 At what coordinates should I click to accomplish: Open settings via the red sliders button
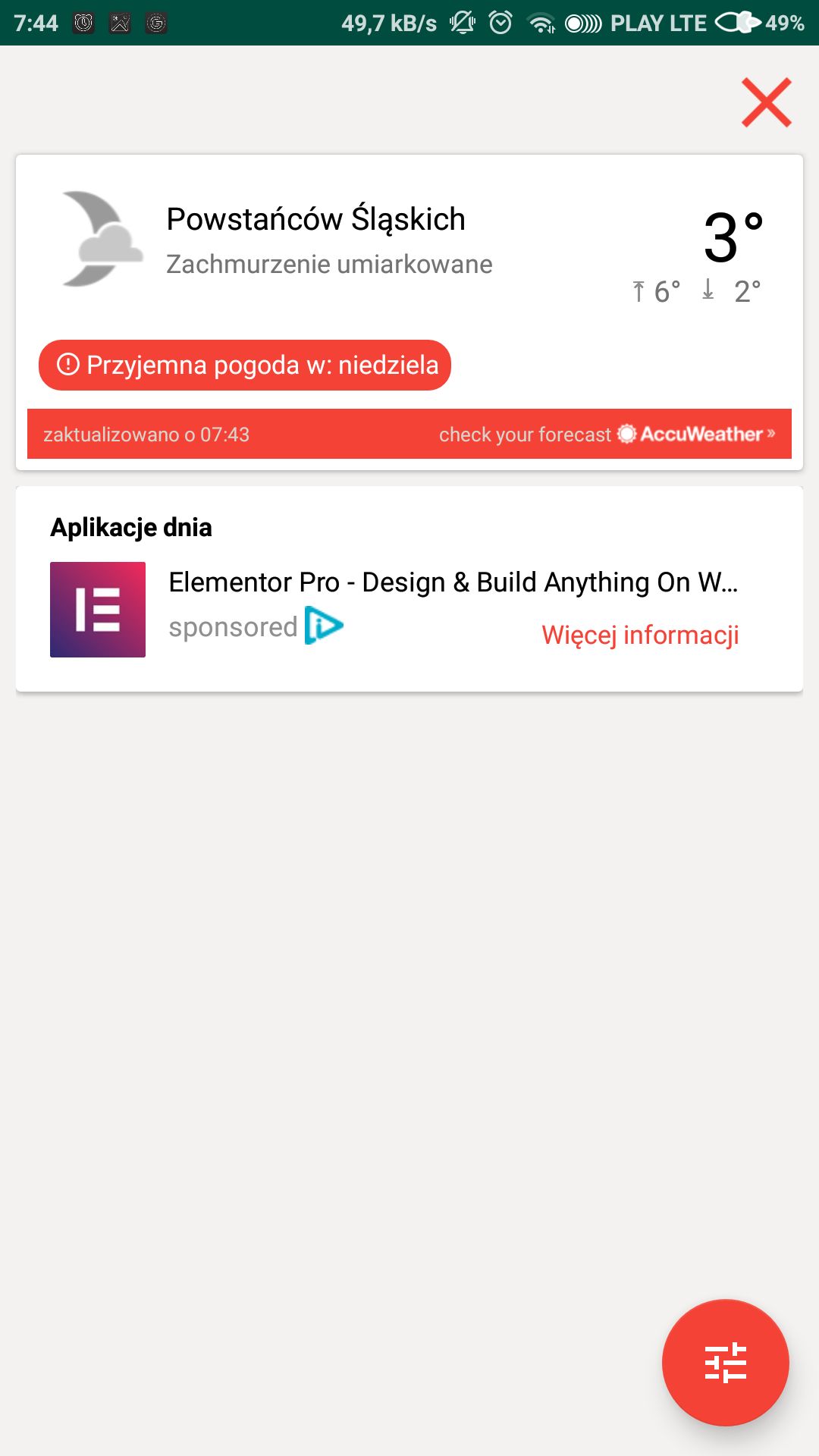726,1363
